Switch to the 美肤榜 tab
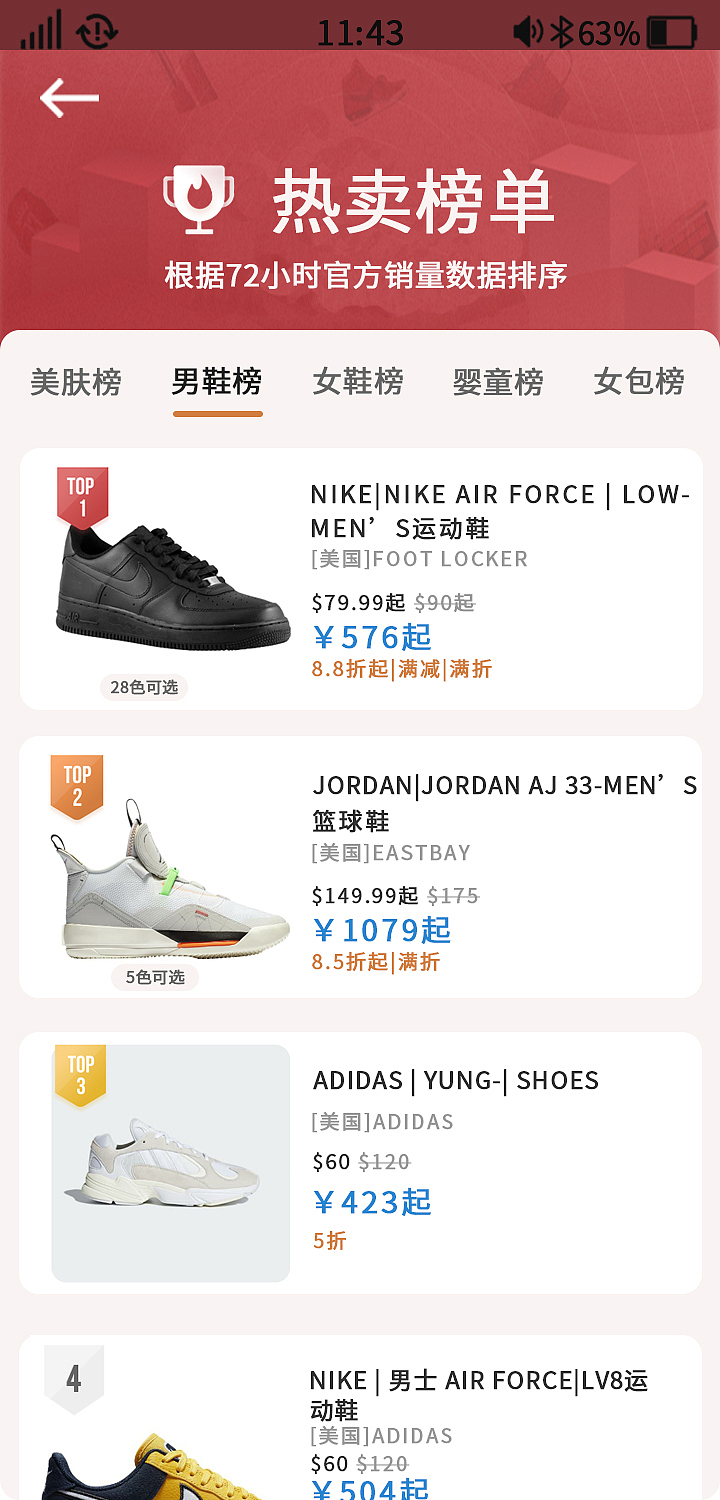Image resolution: width=720 pixels, height=1500 pixels. pos(77,382)
